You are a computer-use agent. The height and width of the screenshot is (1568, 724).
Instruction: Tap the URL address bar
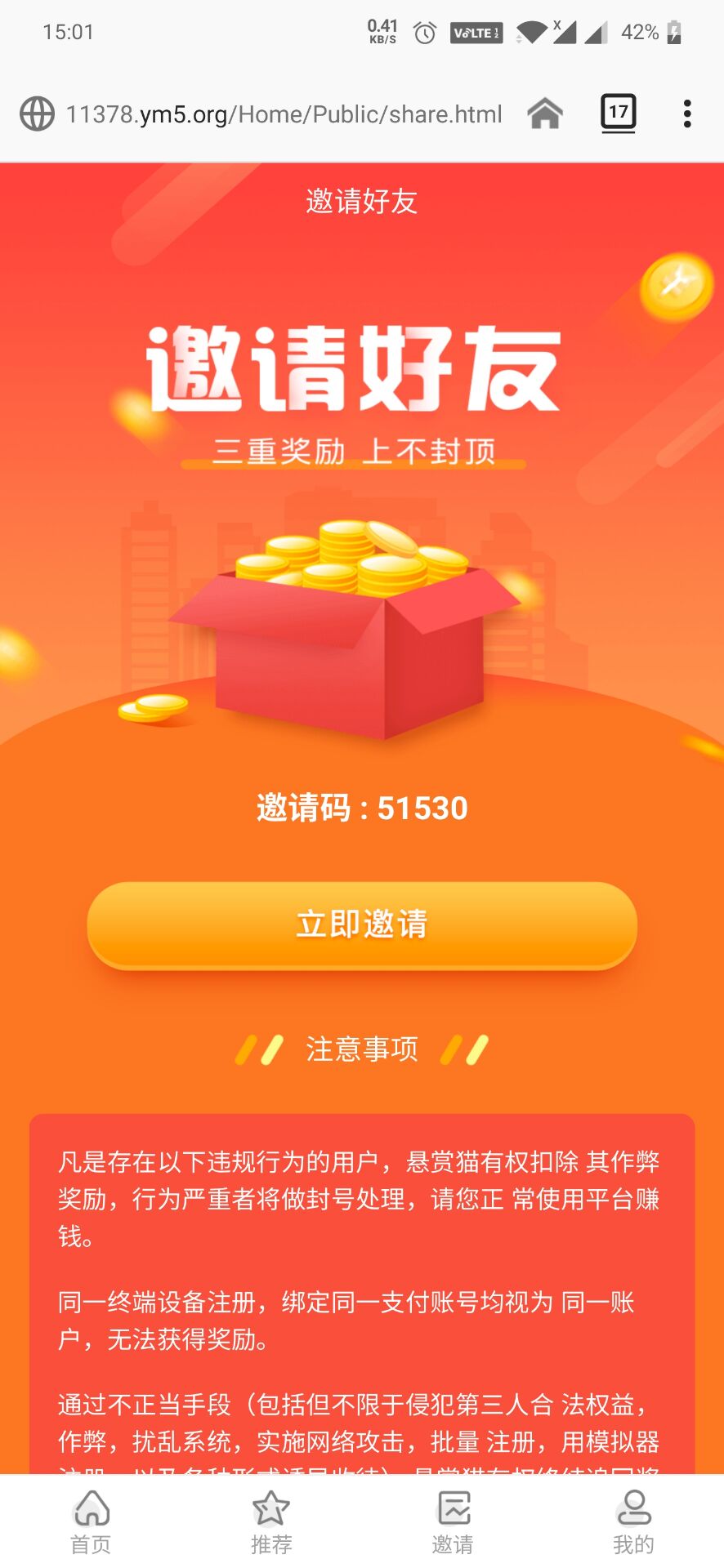pos(284,114)
